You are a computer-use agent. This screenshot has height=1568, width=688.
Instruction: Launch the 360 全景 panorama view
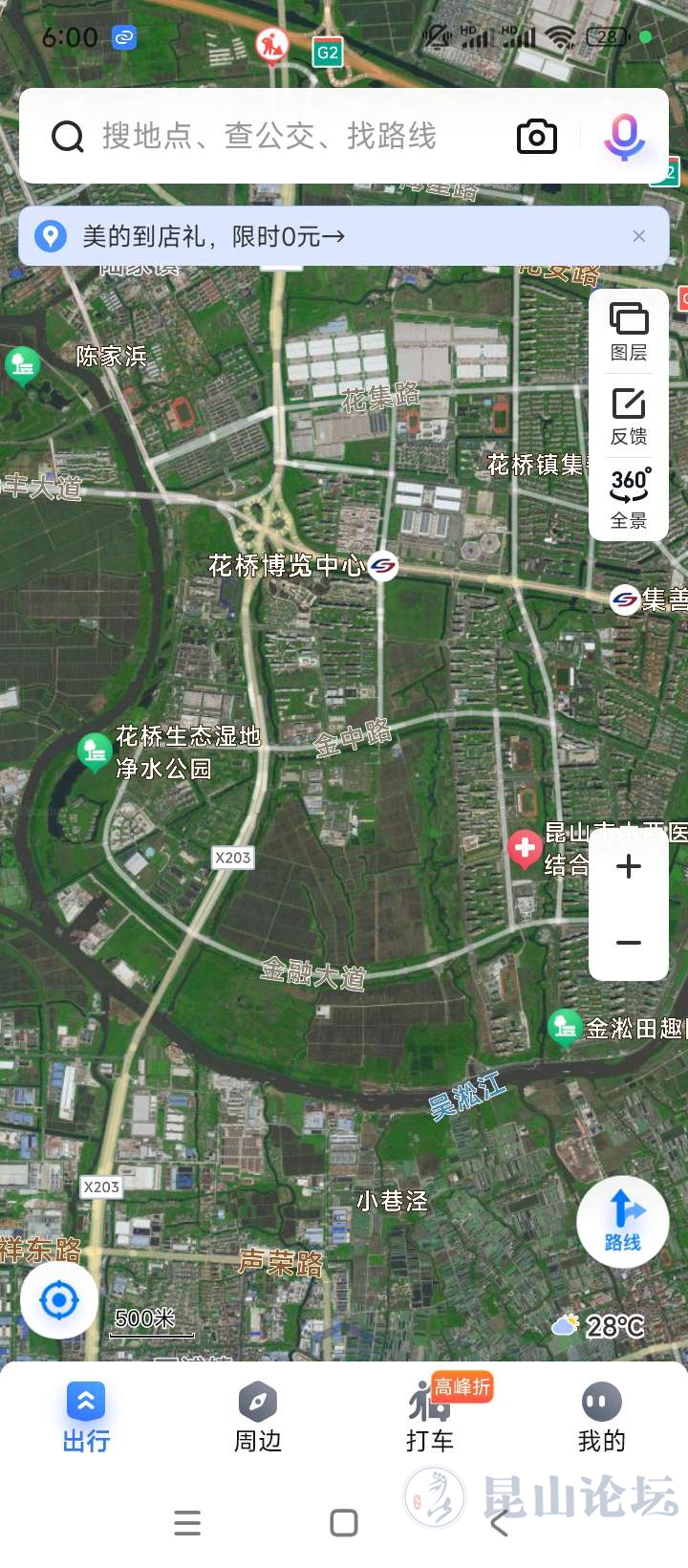(x=629, y=498)
